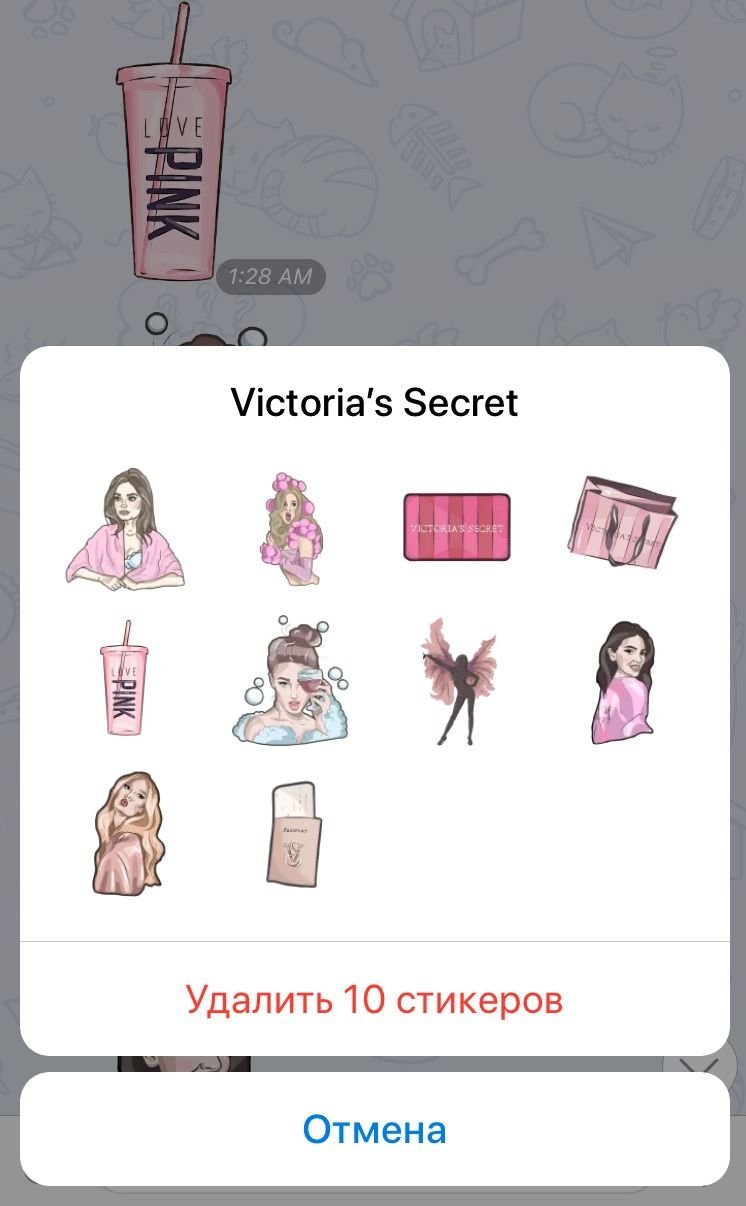Select the Love Pink tumbler cup sticker

(x=125, y=678)
